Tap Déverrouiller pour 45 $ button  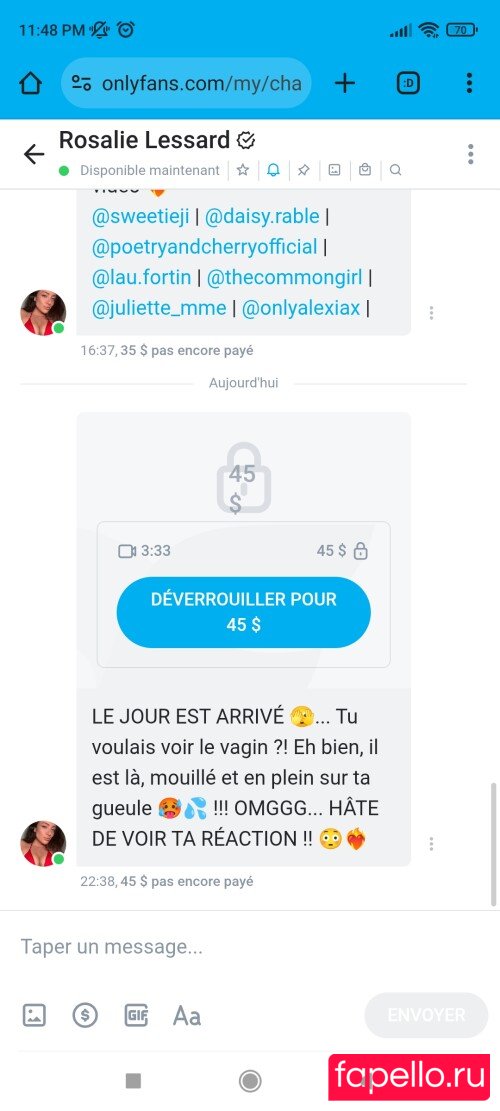point(244,612)
